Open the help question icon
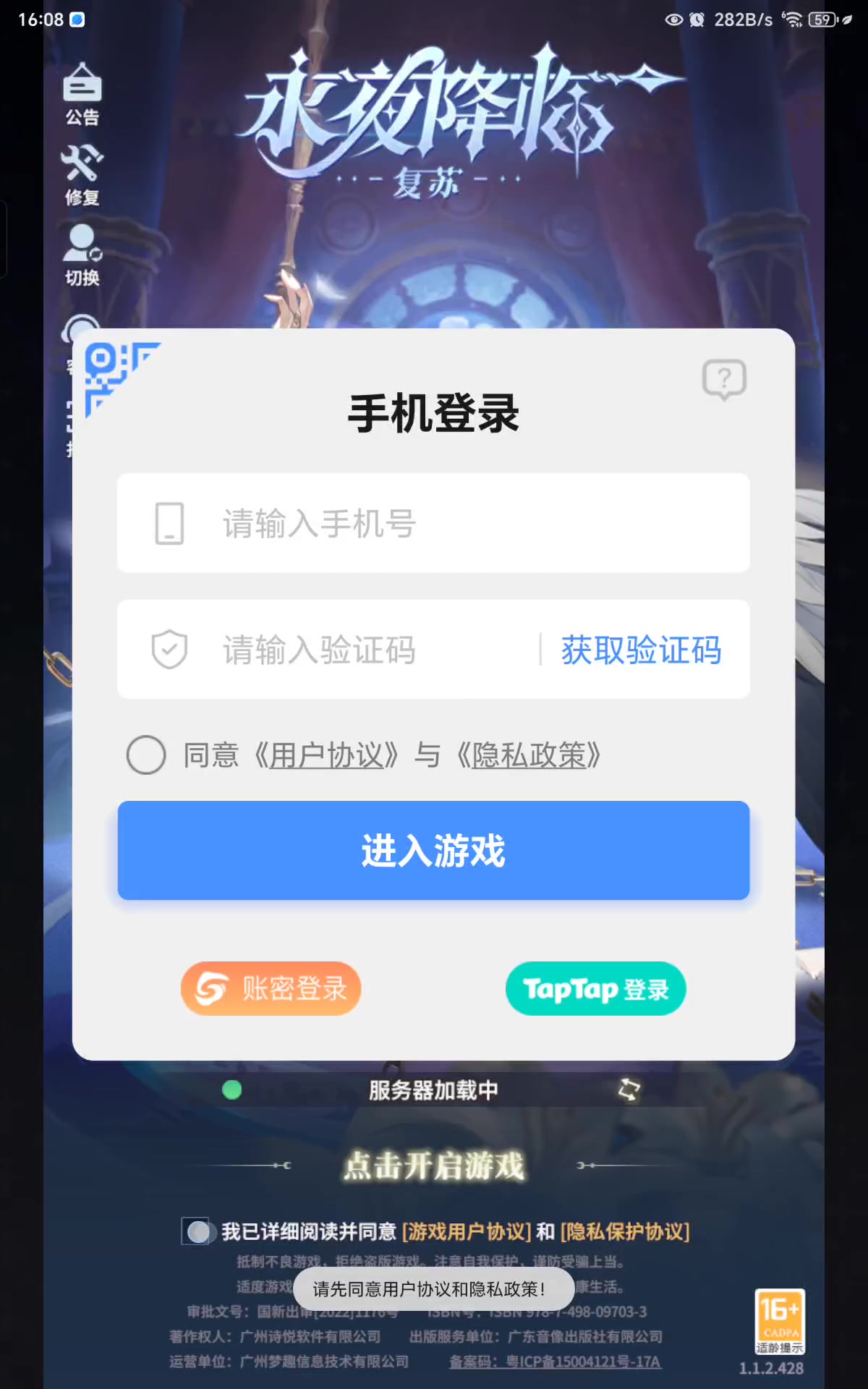Screen dimensions: 868x1389 (724, 378)
